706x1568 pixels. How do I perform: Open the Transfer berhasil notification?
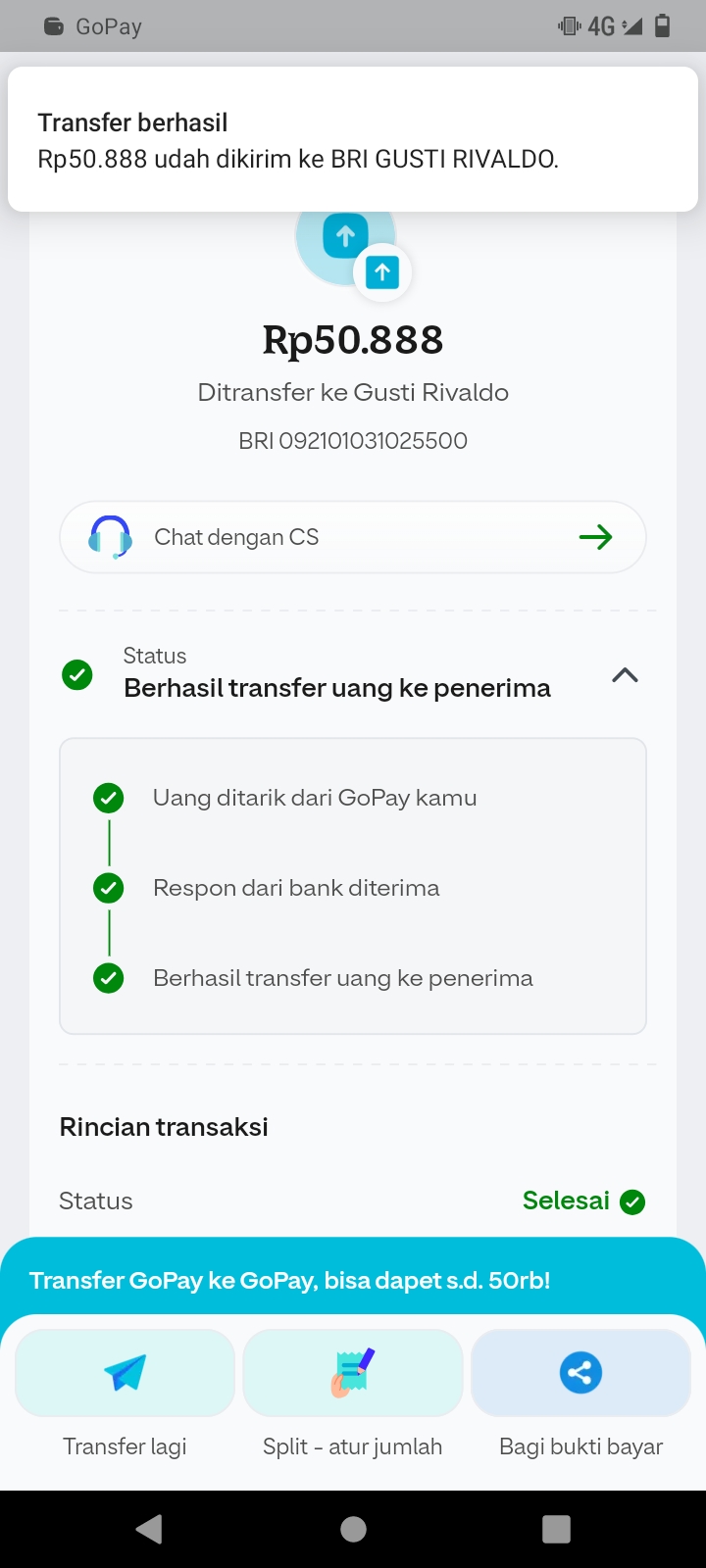pos(353,139)
